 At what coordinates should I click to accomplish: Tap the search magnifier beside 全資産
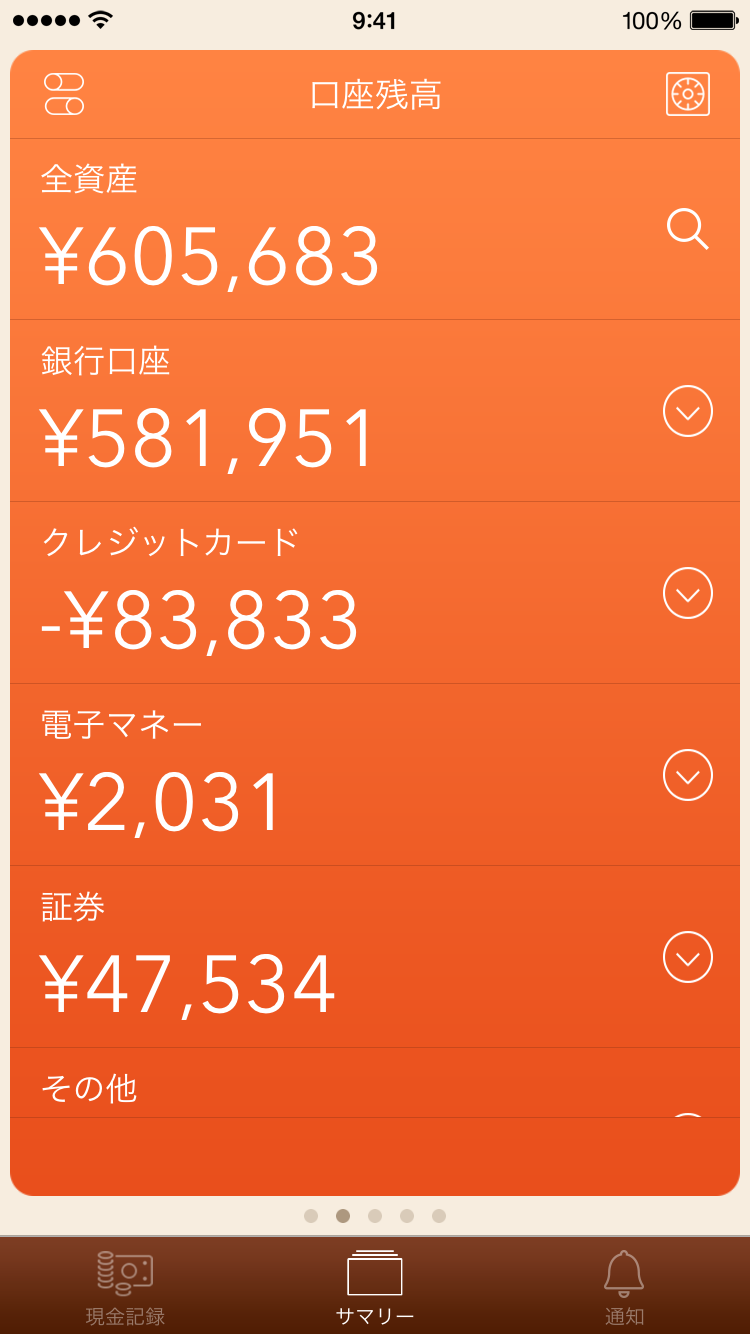[x=688, y=229]
